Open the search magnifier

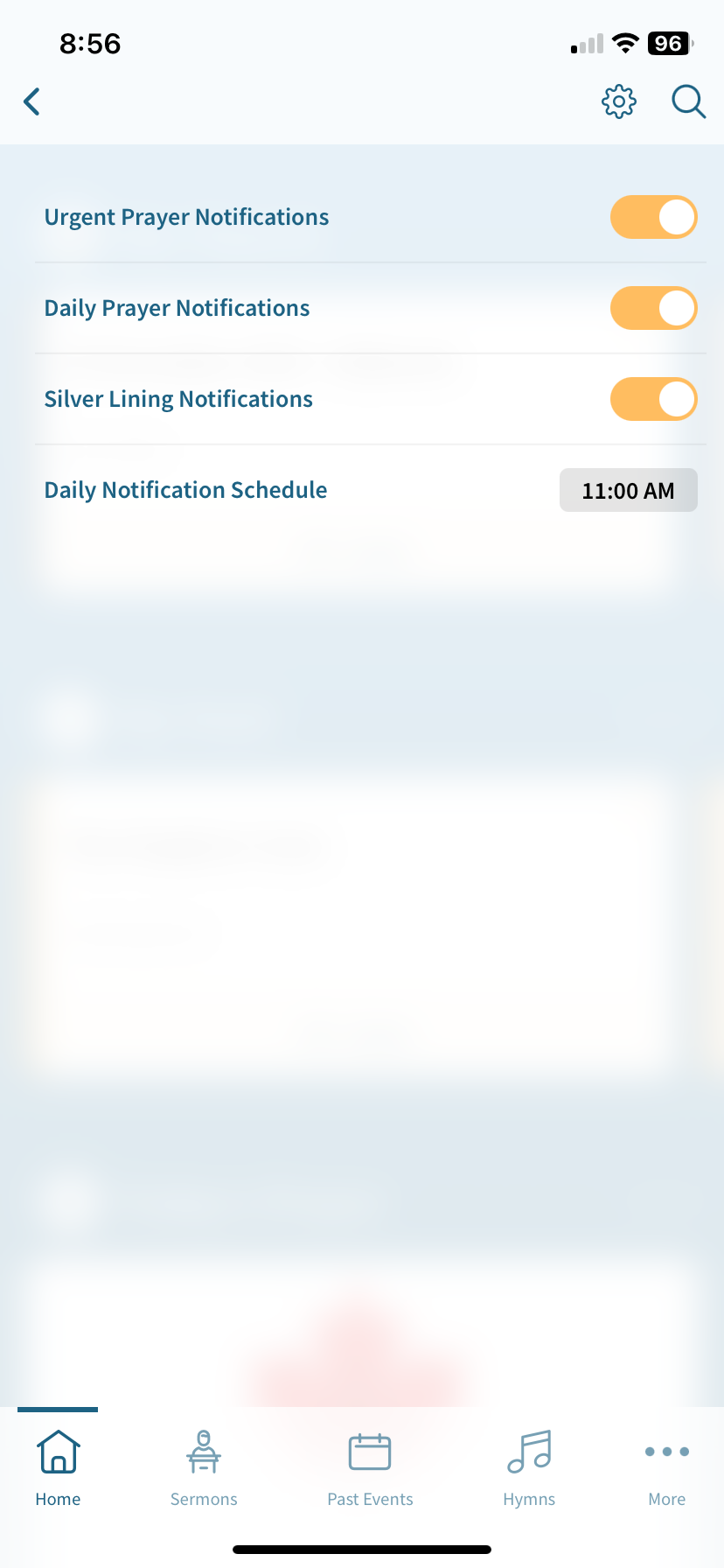pos(688,101)
